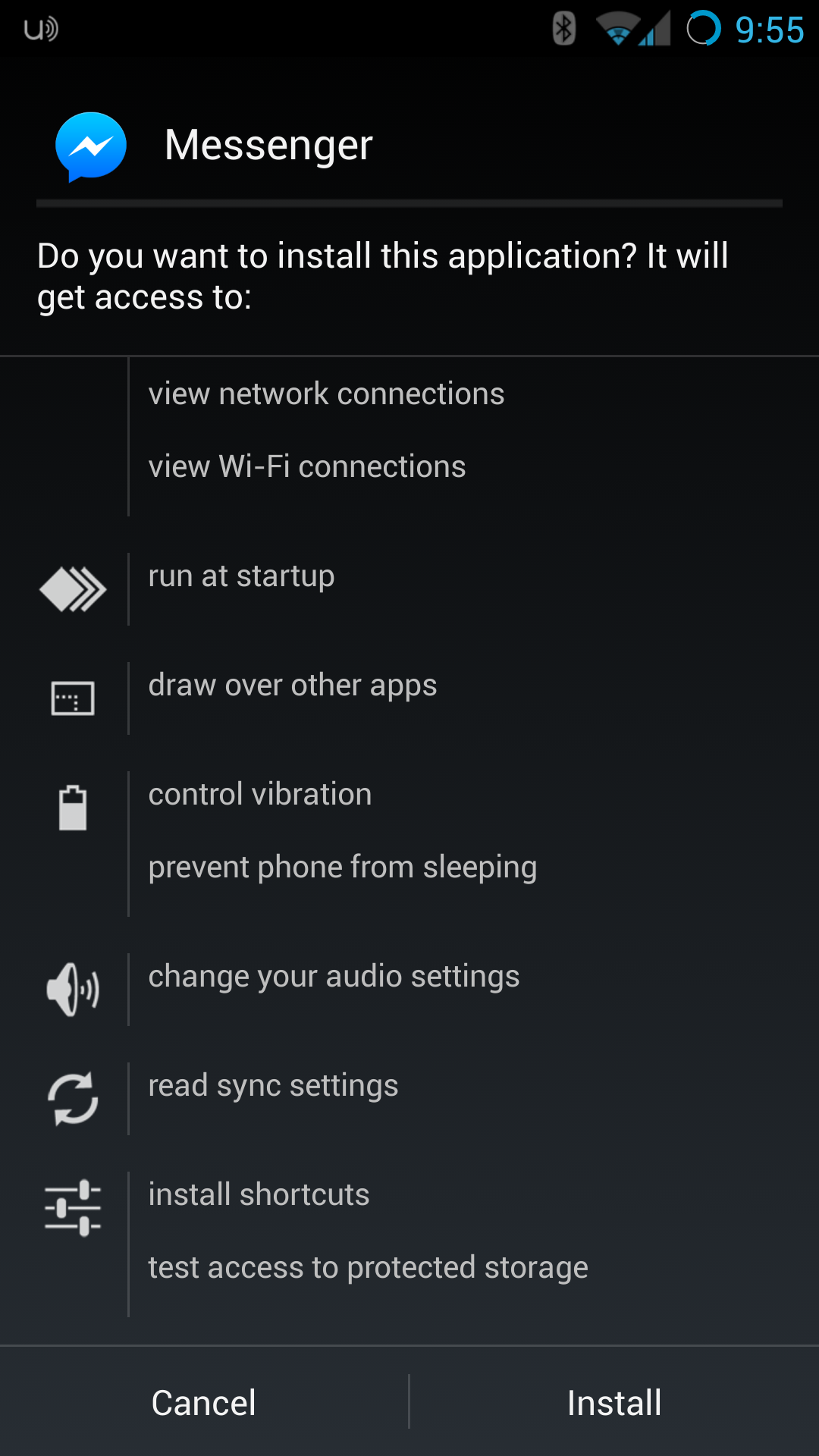This screenshot has width=819, height=1456.
Task: Select the view Wi-Fi connections permission
Action: pyautogui.click(x=307, y=466)
